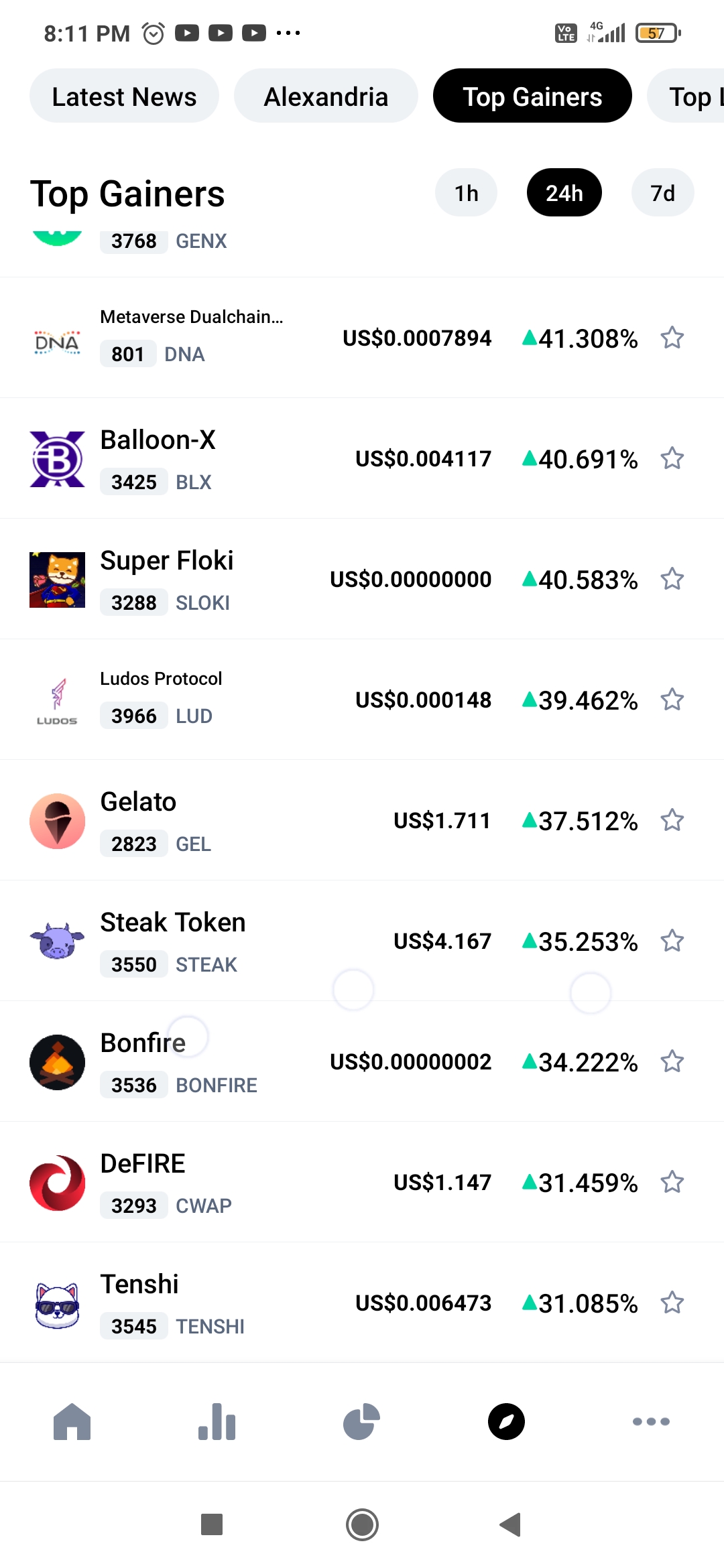Select the 24h time filter
This screenshot has height=1568, width=724.
564,193
